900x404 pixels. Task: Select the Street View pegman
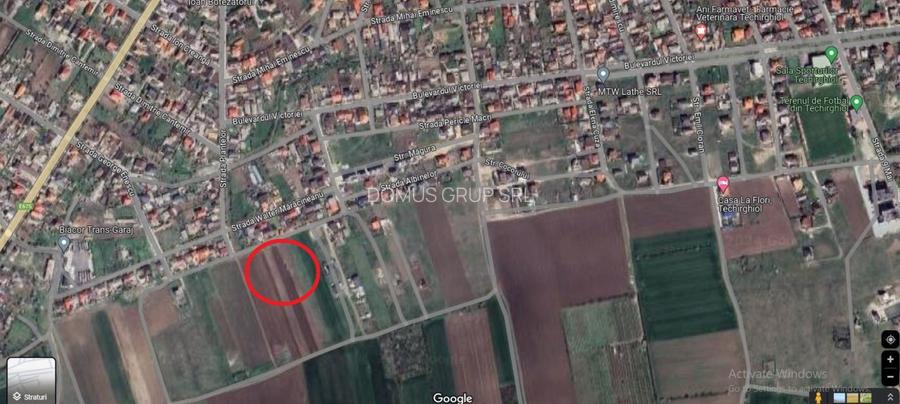pyautogui.click(x=818, y=397)
